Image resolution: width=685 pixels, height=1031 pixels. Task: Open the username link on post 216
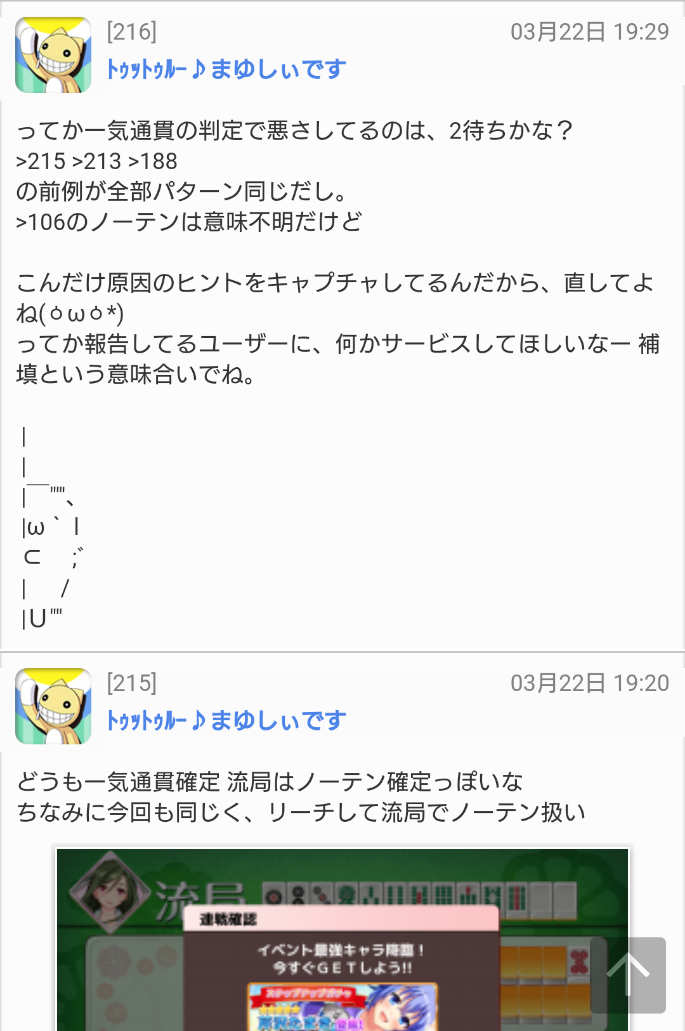point(226,69)
